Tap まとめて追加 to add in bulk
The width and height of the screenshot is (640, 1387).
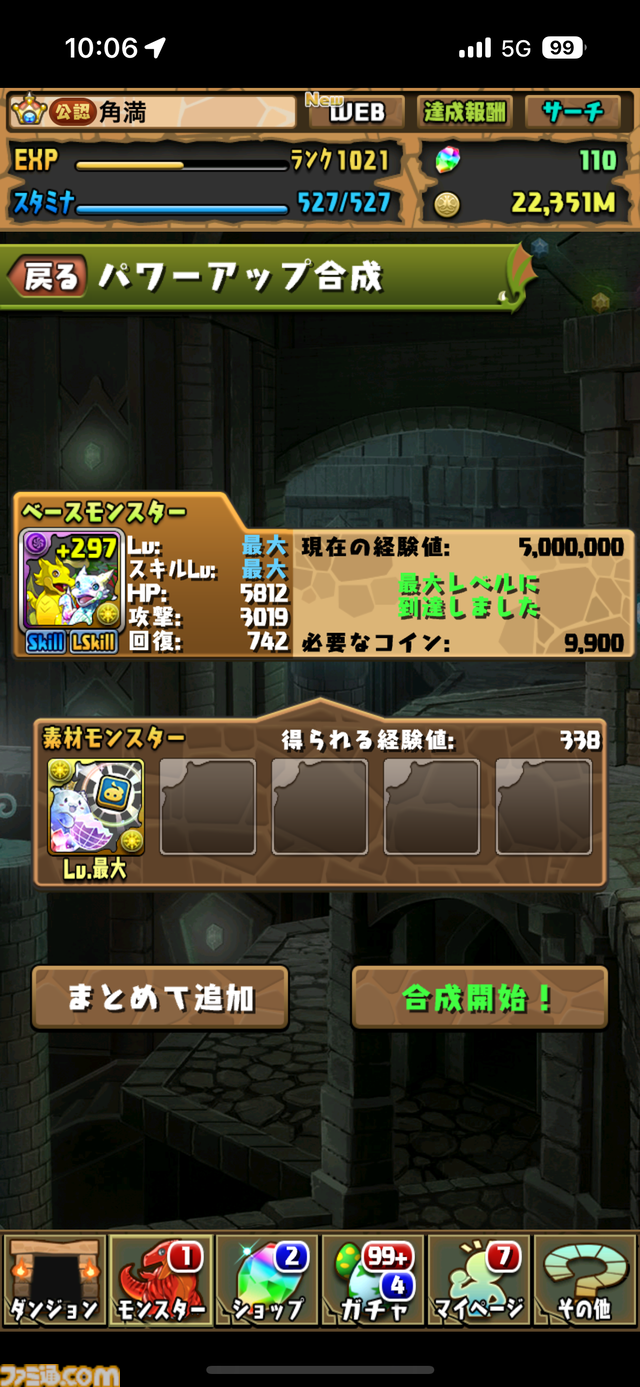coord(160,998)
